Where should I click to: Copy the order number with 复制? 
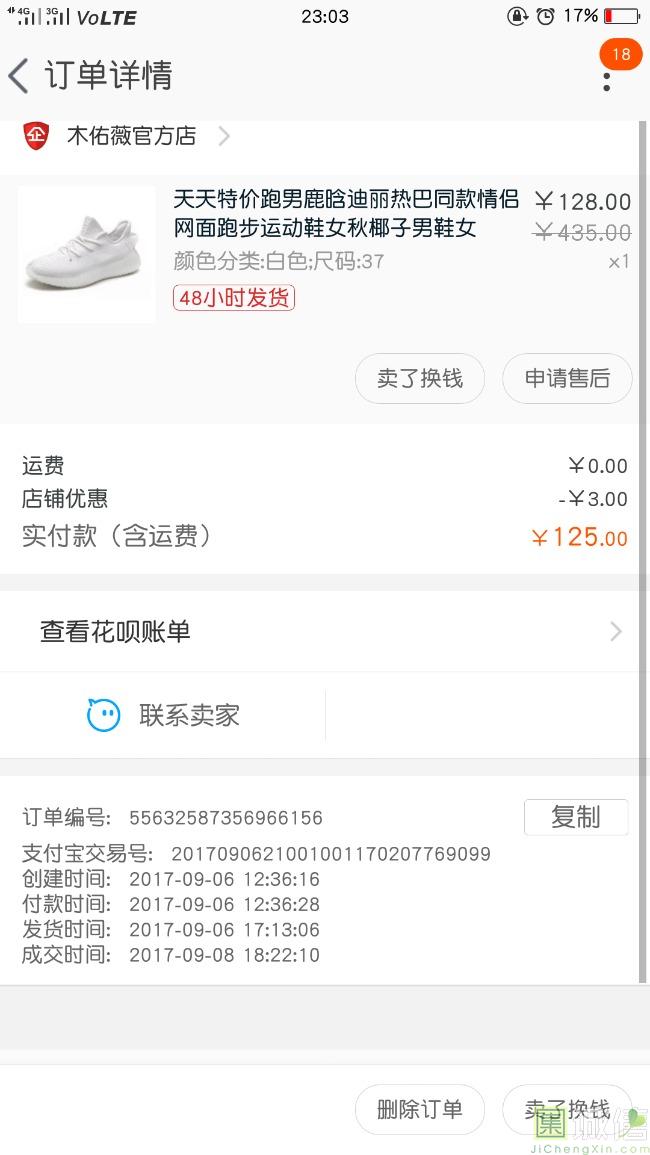click(575, 817)
